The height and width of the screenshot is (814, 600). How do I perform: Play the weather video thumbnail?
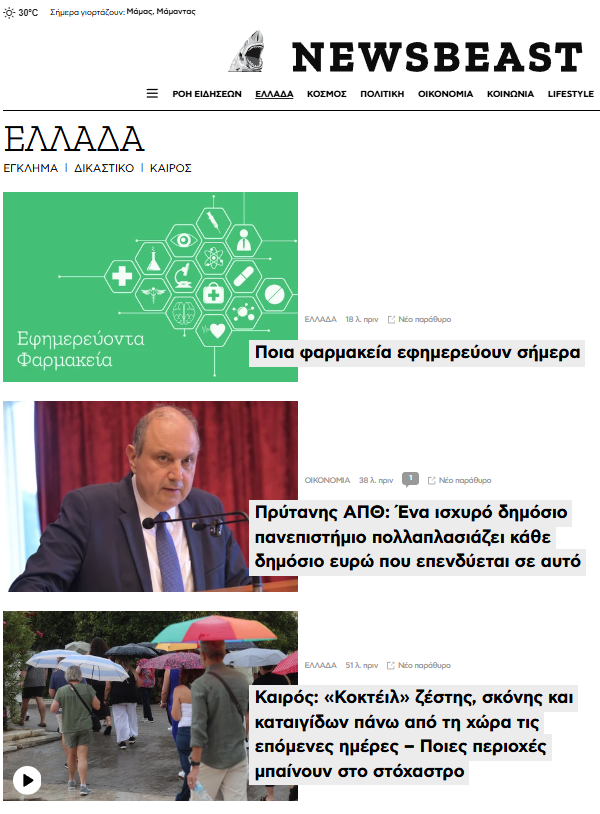point(27,780)
